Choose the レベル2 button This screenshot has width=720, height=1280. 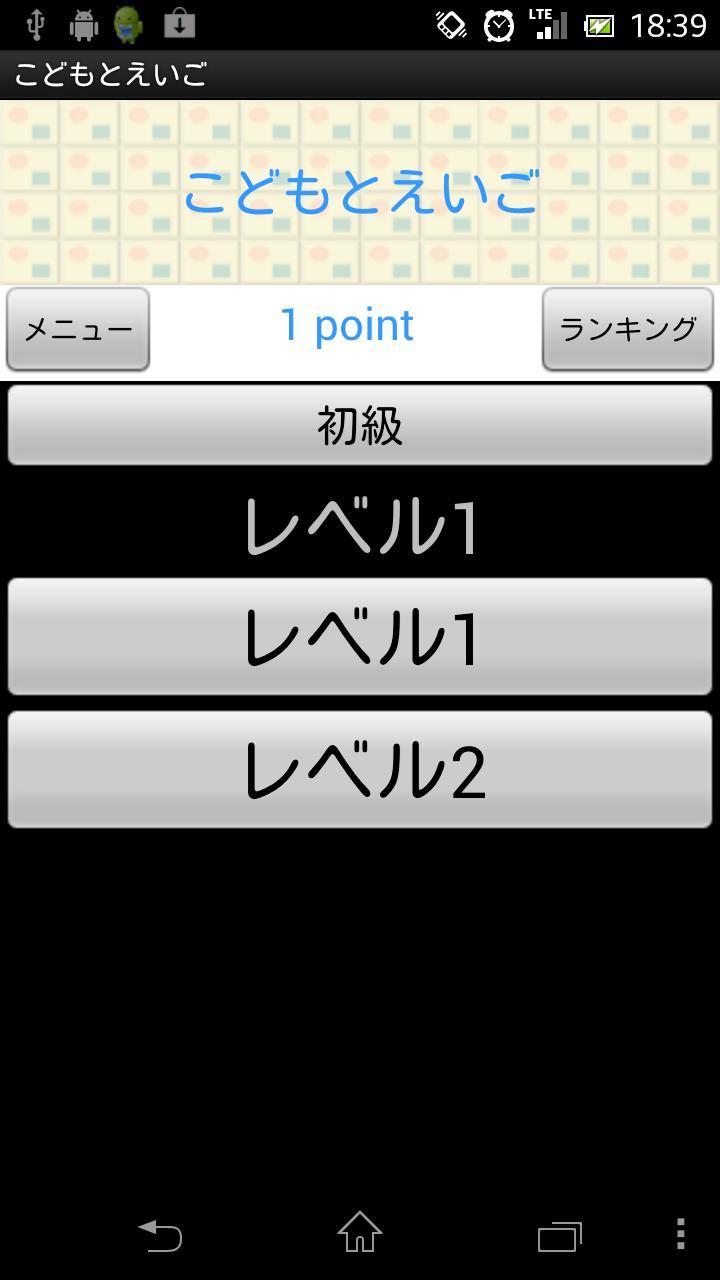coord(360,770)
